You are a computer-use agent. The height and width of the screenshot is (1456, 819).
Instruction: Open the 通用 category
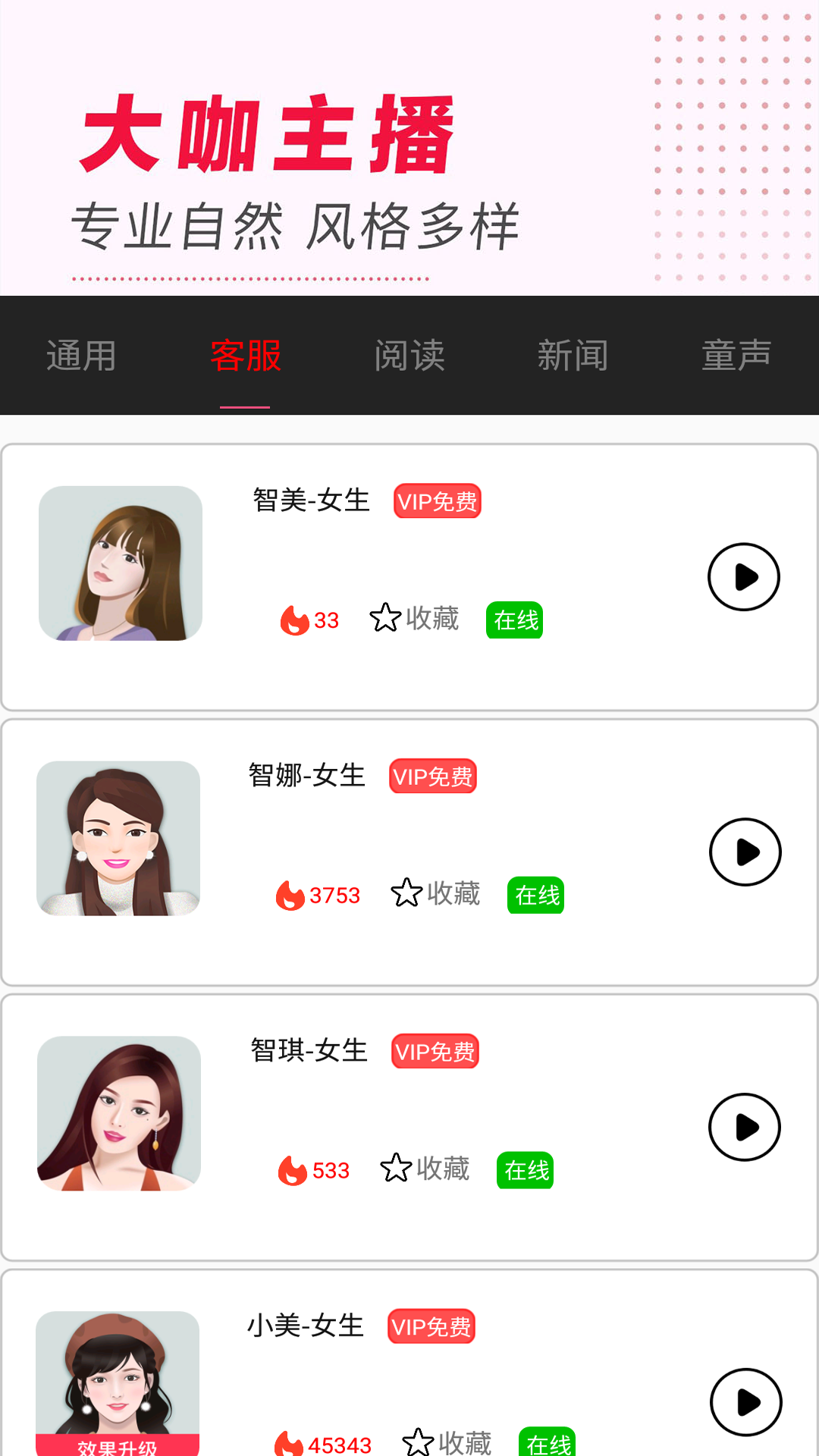80,355
